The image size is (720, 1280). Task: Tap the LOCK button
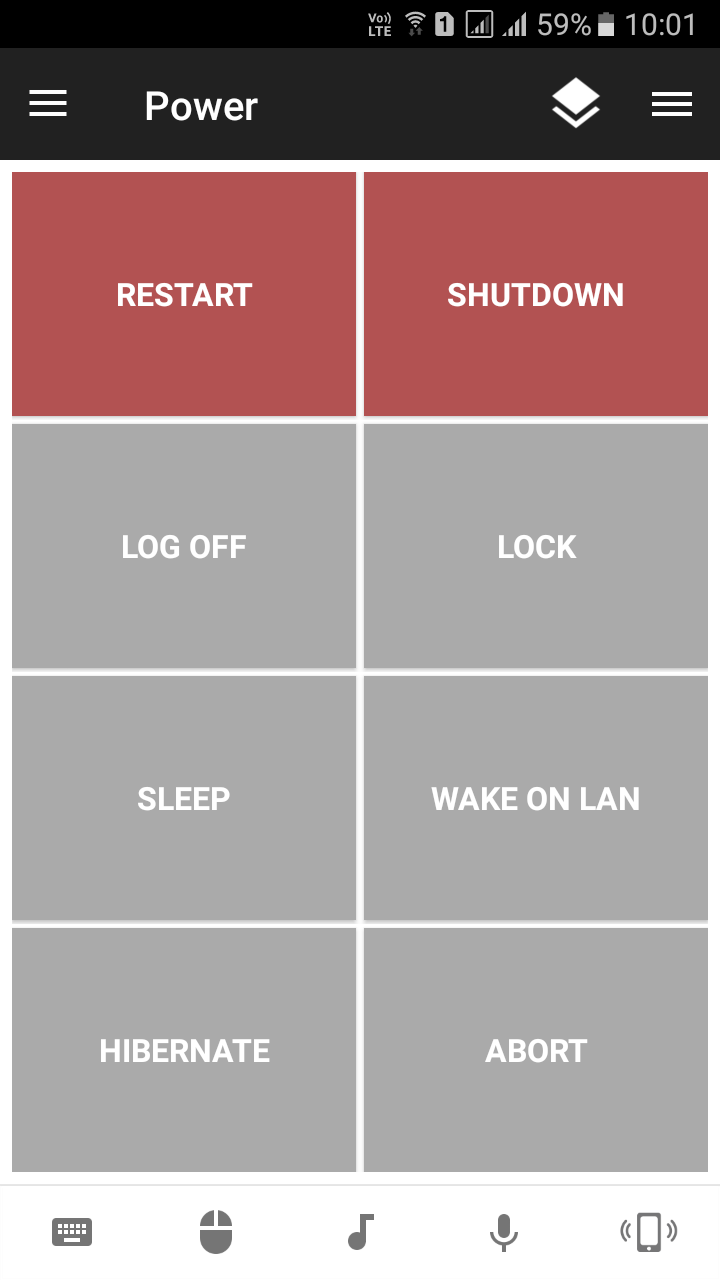536,546
